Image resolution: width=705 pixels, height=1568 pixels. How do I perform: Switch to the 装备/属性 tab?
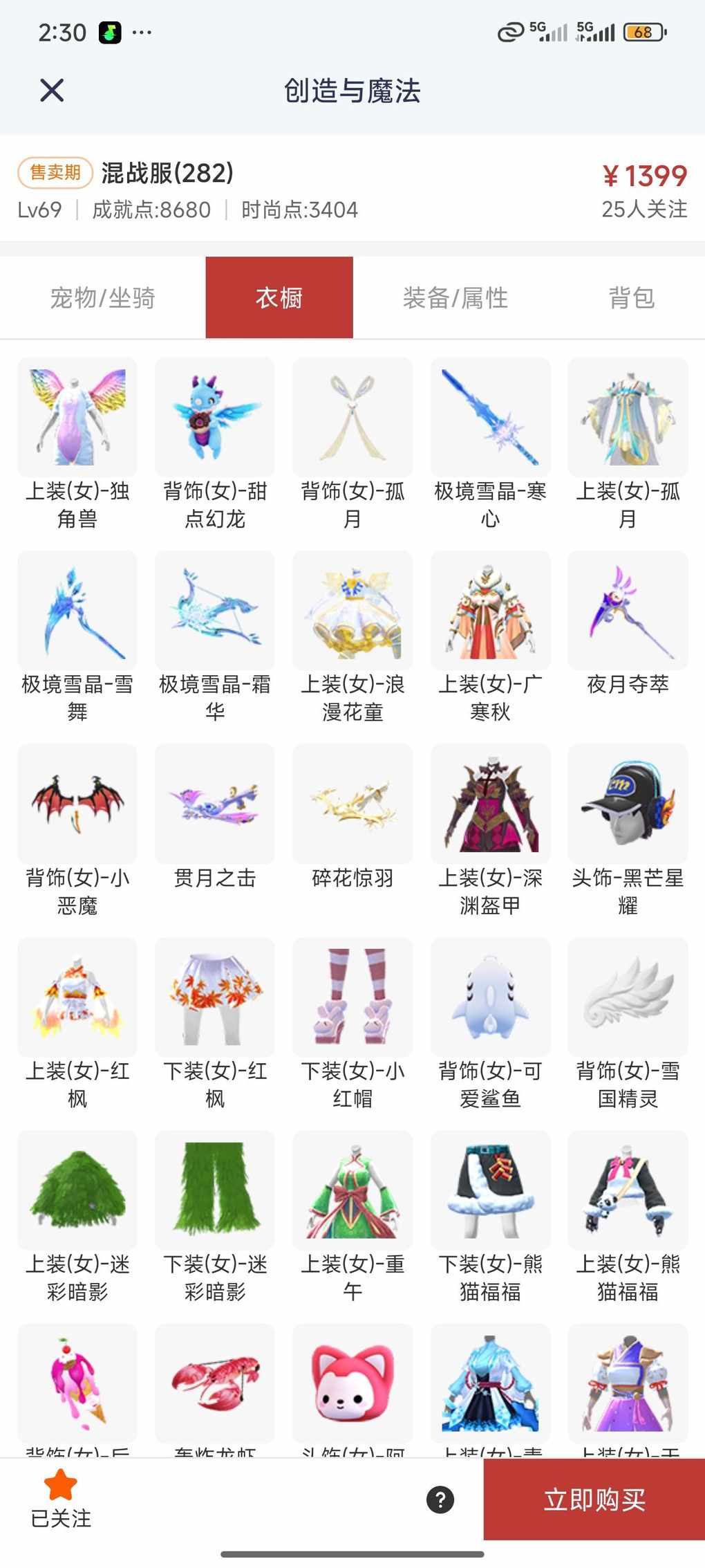pyautogui.click(x=455, y=298)
